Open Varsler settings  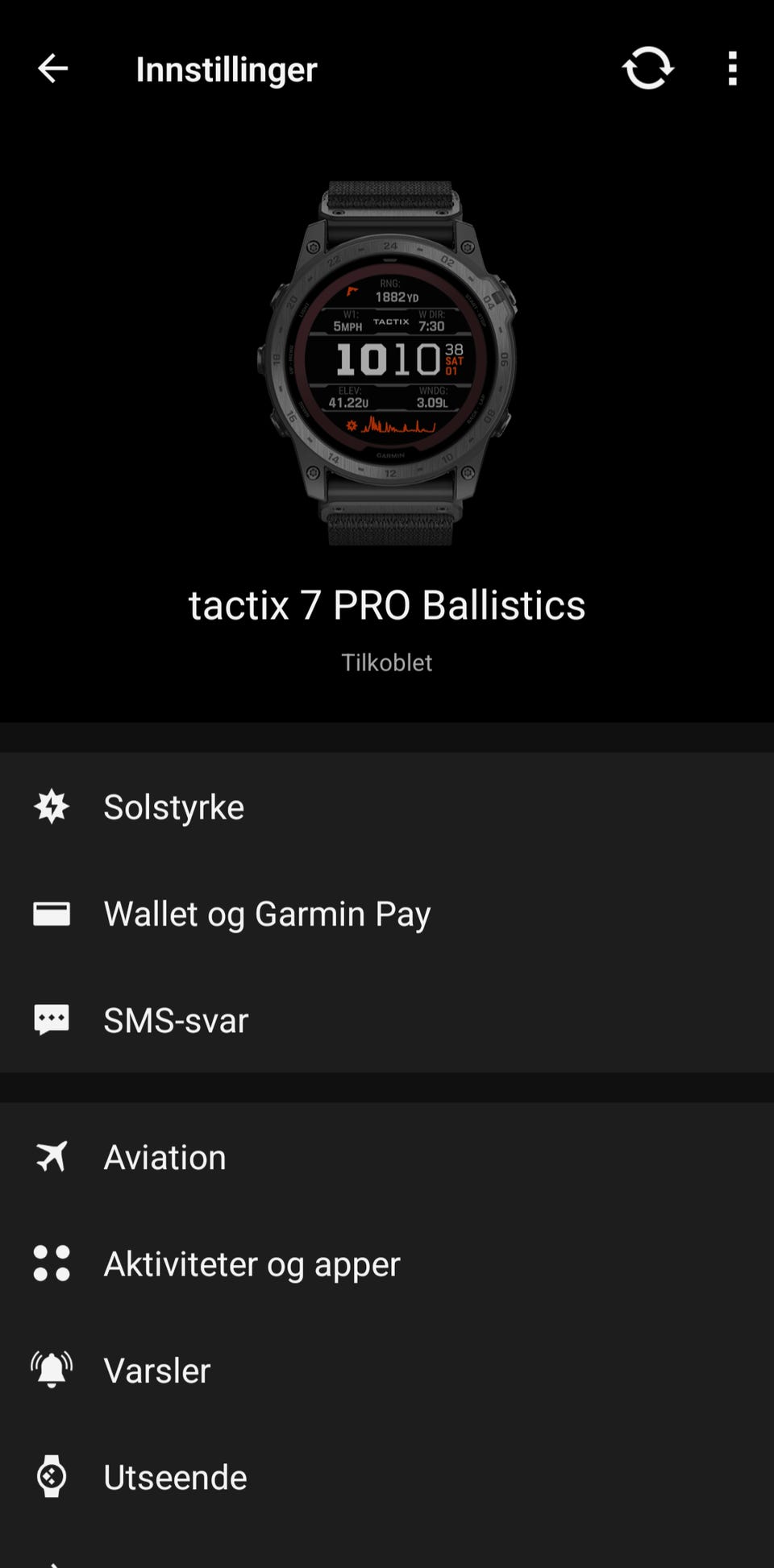point(387,1370)
